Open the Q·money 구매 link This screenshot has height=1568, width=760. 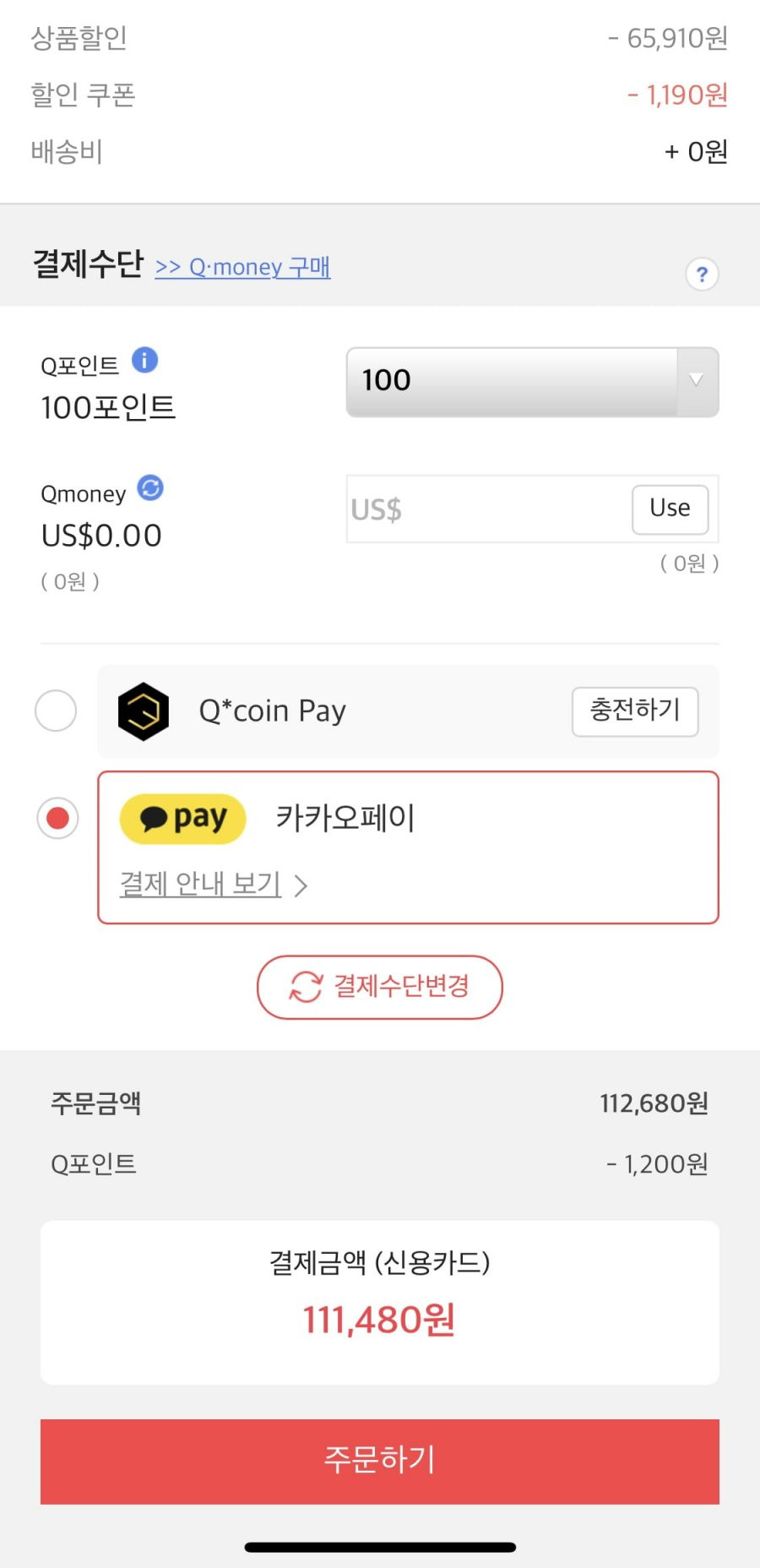click(243, 267)
